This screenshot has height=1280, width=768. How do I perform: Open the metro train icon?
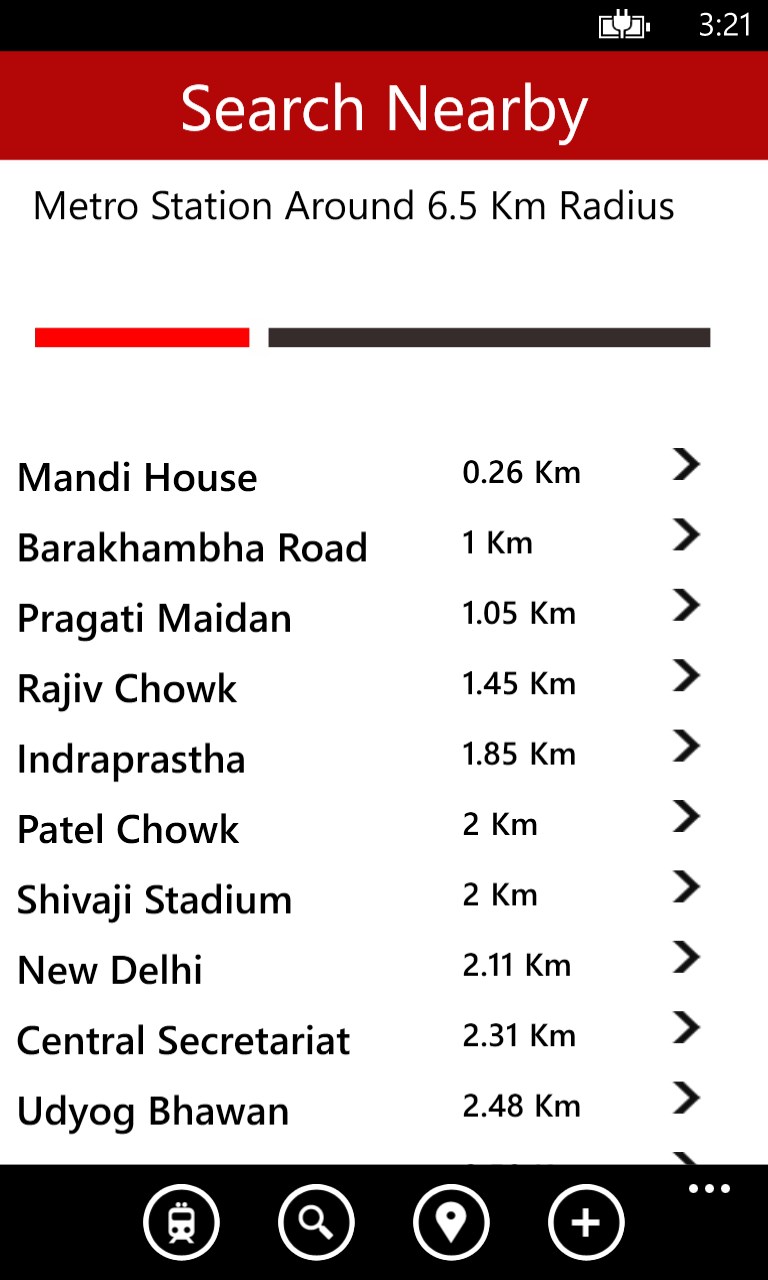tap(181, 1222)
